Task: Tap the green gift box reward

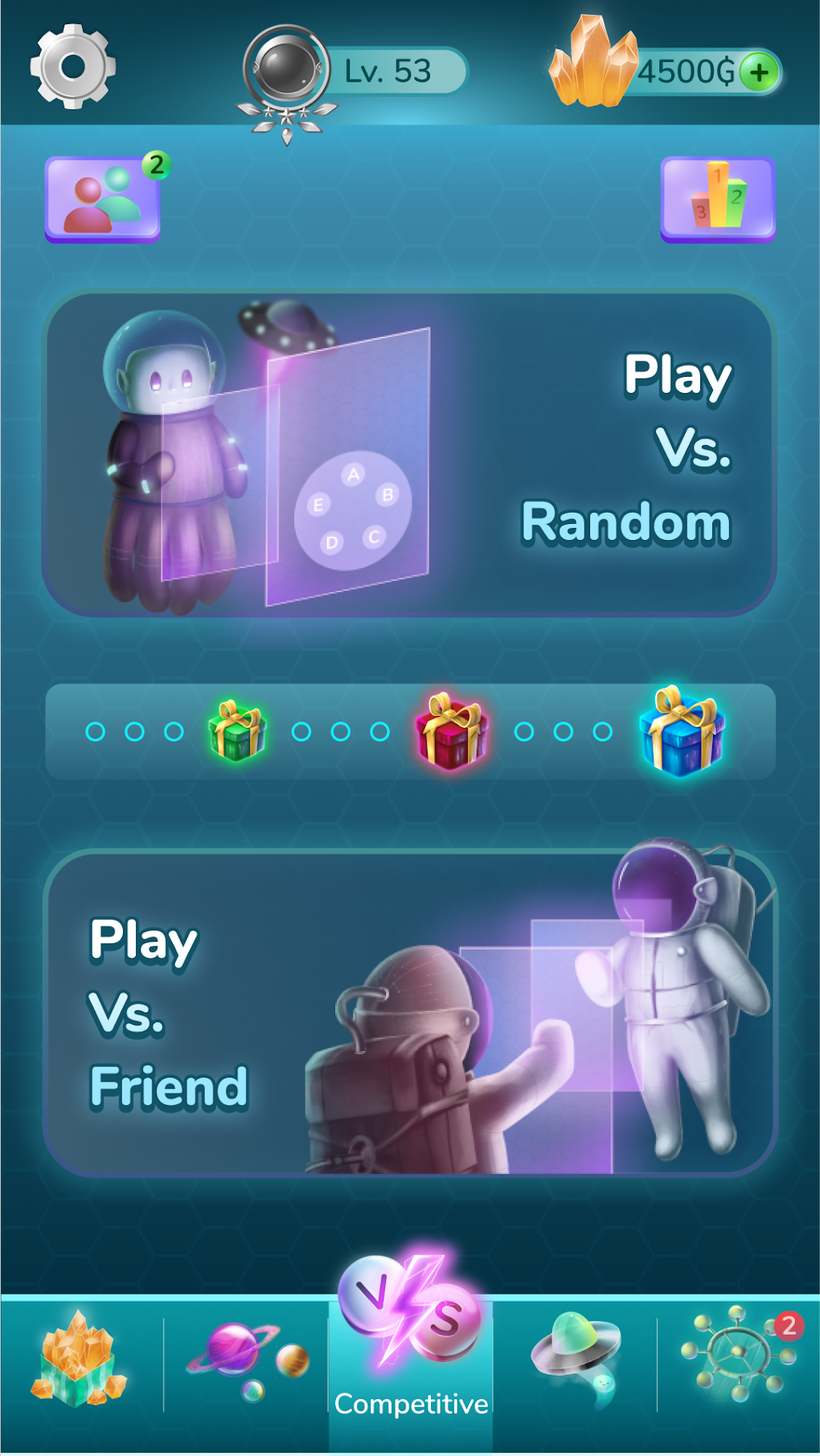Action: click(x=236, y=730)
